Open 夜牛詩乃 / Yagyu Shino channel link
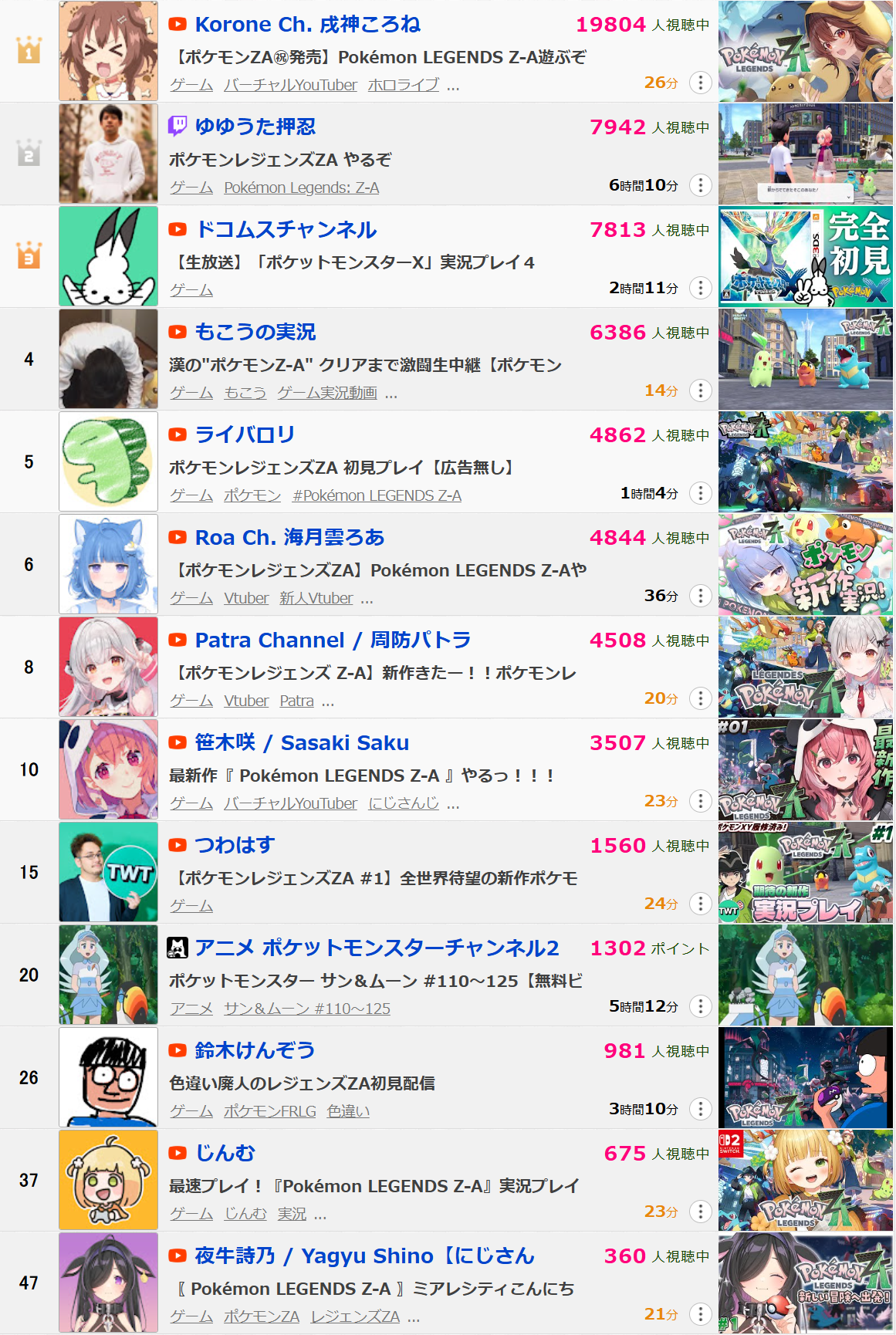The width and height of the screenshot is (896, 1335). point(364,1256)
